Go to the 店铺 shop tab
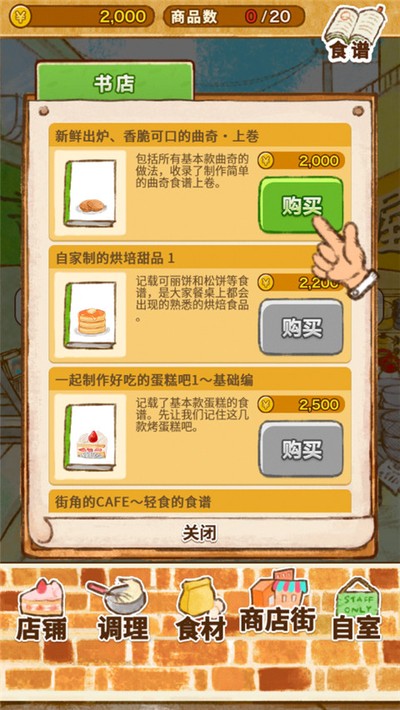Image resolution: width=400 pixels, height=710 pixels. (x=42, y=611)
